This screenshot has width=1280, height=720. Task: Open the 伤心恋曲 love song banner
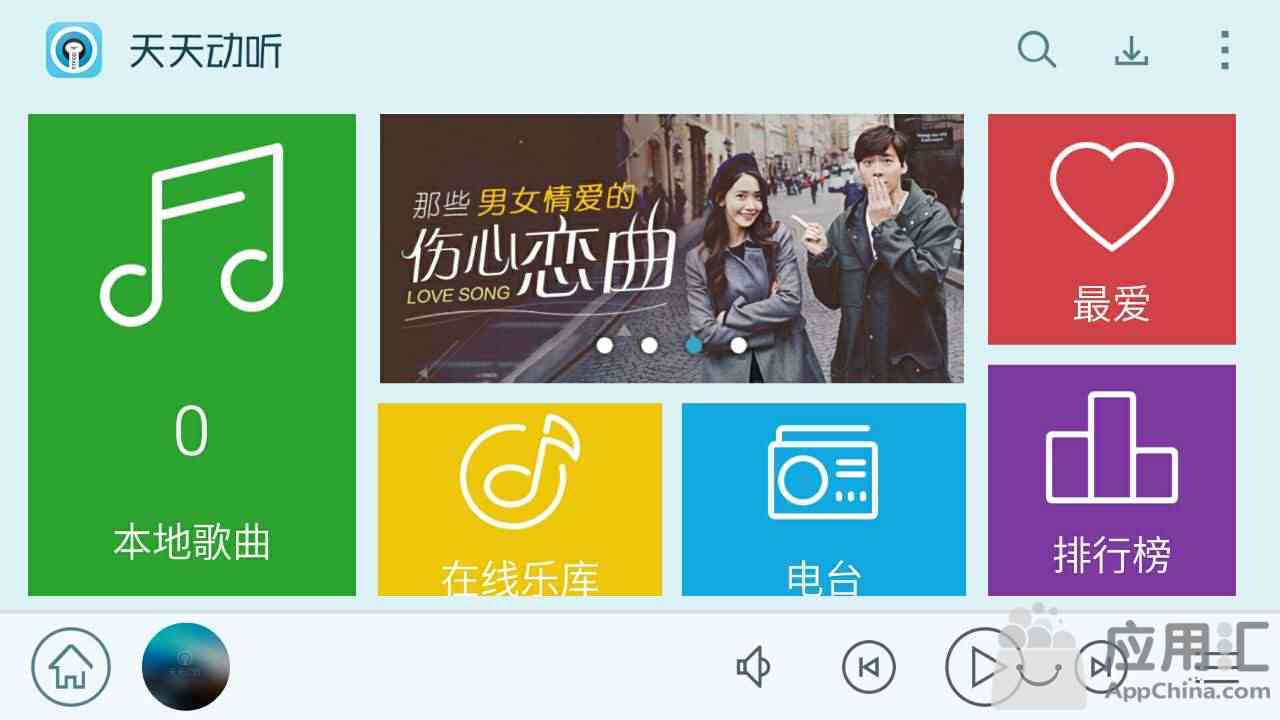[x=672, y=248]
